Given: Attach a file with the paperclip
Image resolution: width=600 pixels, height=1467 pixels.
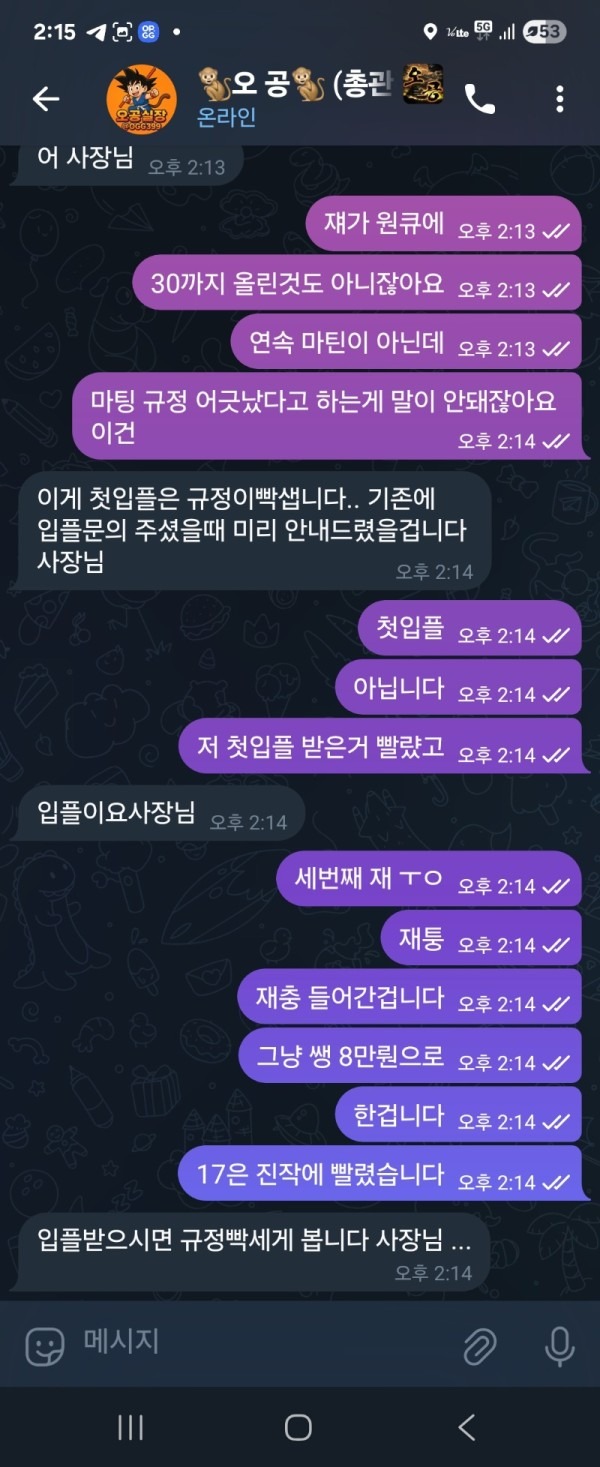Looking at the screenshot, I should click(x=481, y=1346).
